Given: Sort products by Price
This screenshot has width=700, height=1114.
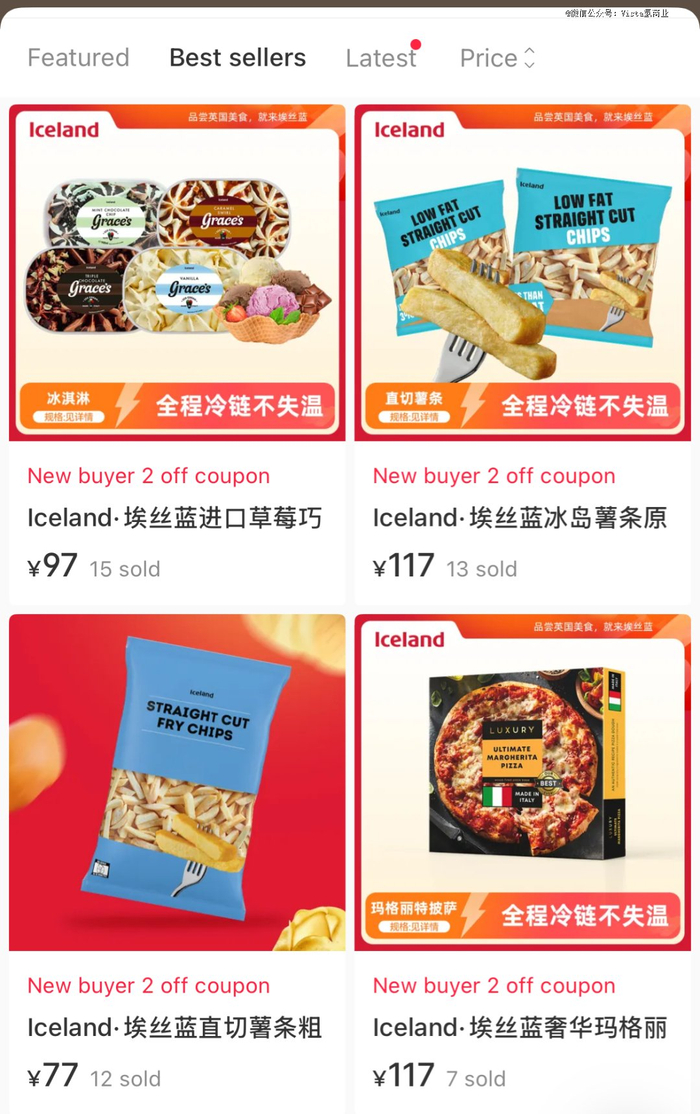Looking at the screenshot, I should pos(497,58).
